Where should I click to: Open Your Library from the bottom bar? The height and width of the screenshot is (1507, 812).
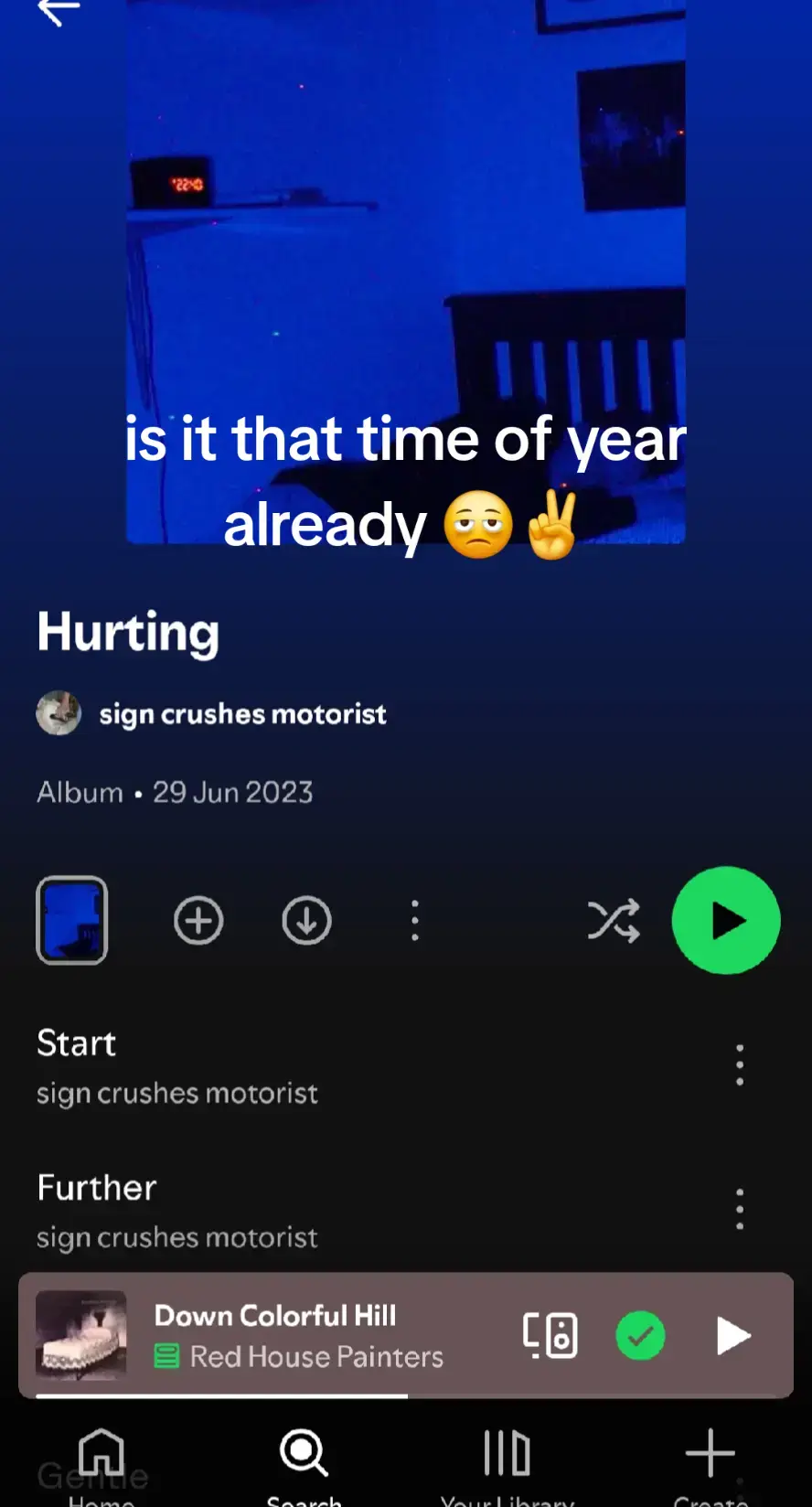(506, 1454)
